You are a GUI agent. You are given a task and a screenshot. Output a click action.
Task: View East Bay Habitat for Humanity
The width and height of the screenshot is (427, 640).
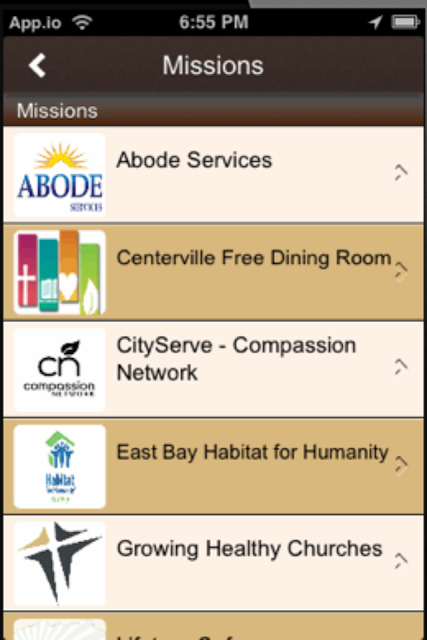214,466
